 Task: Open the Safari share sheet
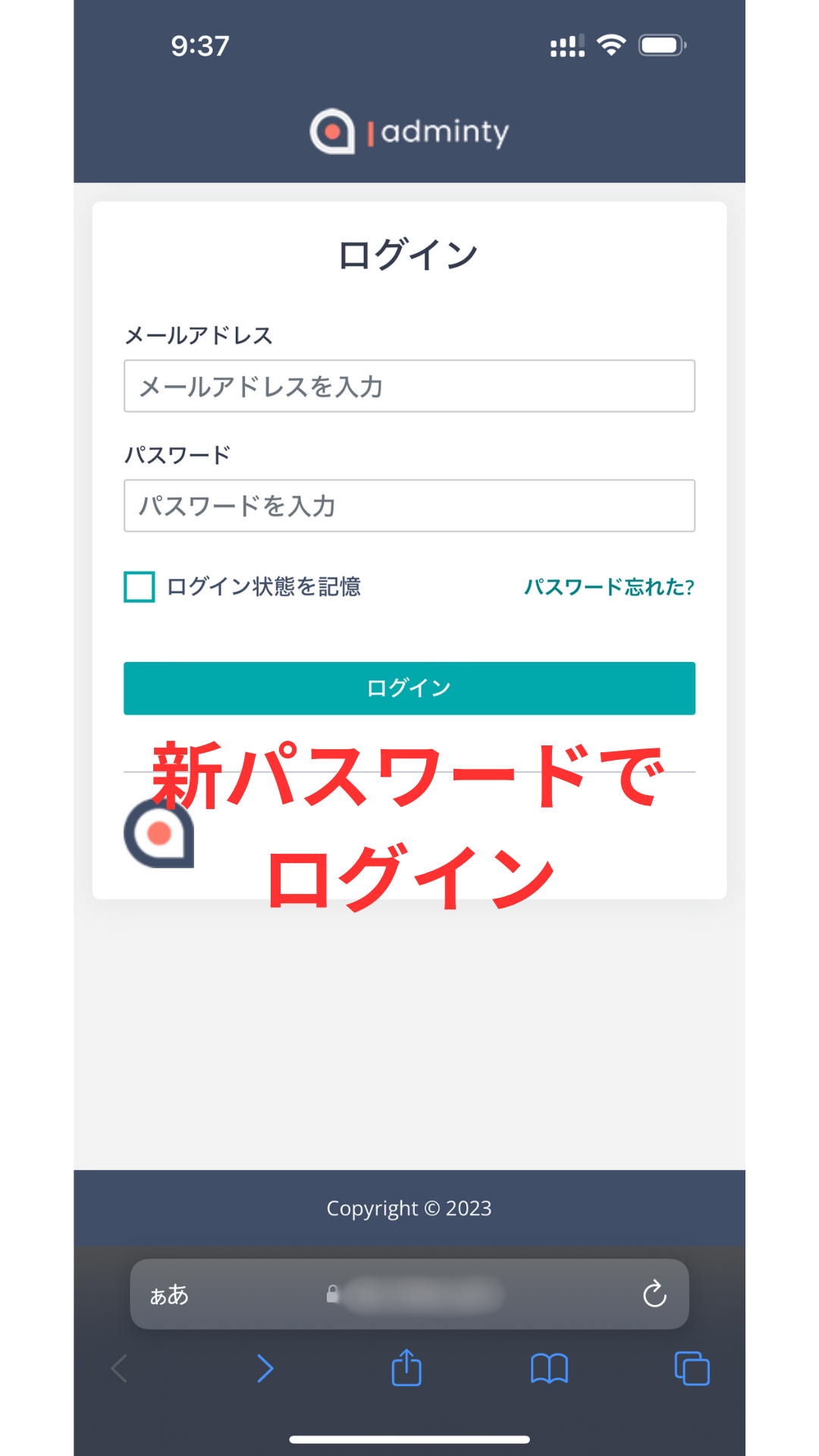click(406, 1368)
